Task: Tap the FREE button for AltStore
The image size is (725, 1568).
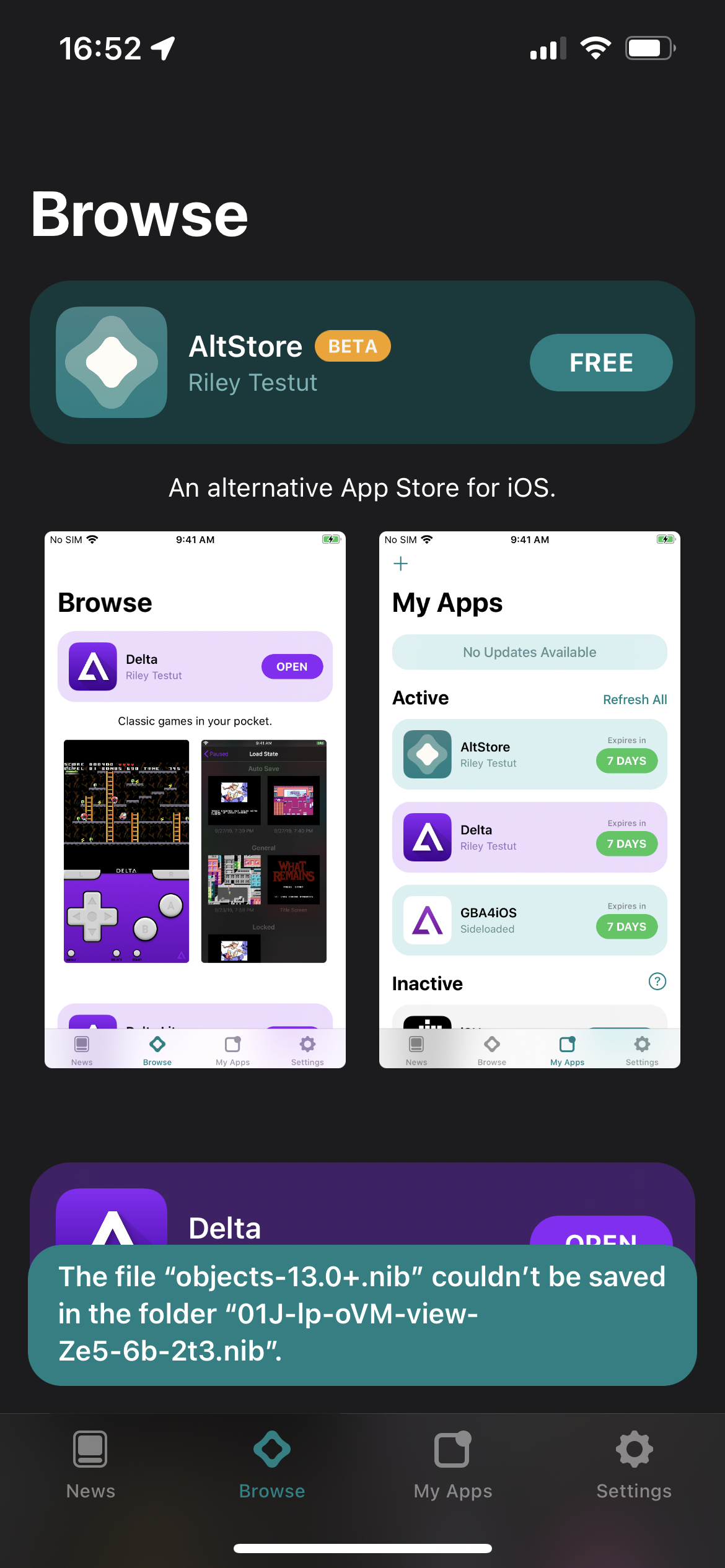Action: coord(600,362)
